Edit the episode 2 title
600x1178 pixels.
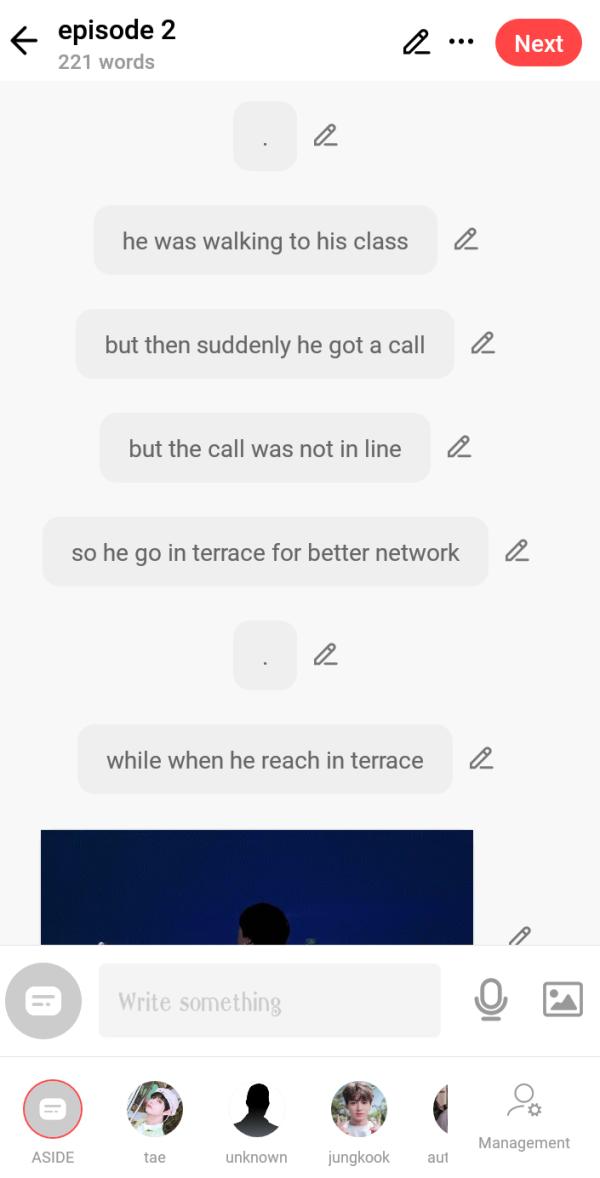pyautogui.click(x=415, y=42)
